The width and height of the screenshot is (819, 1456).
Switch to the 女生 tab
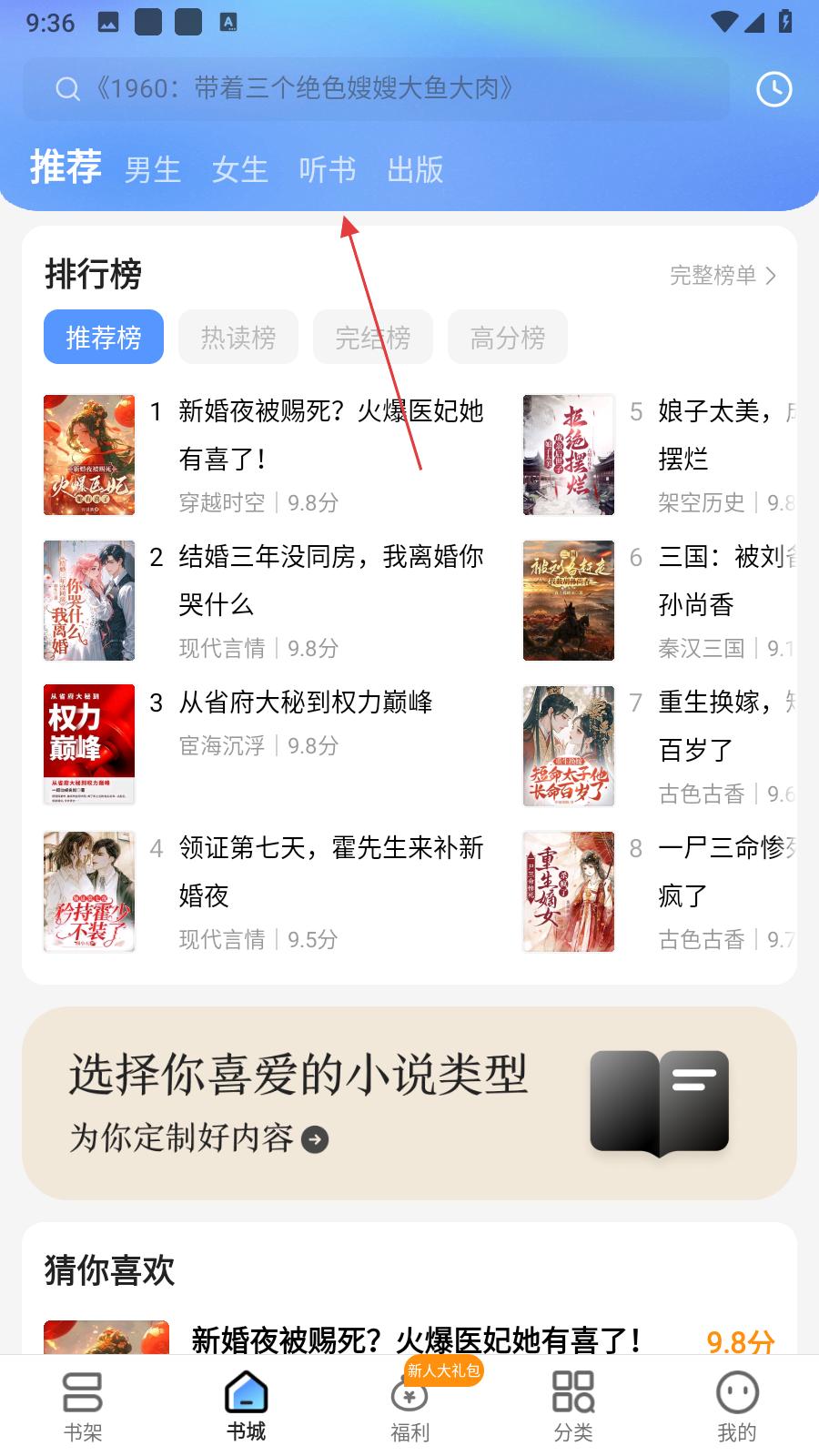(240, 170)
